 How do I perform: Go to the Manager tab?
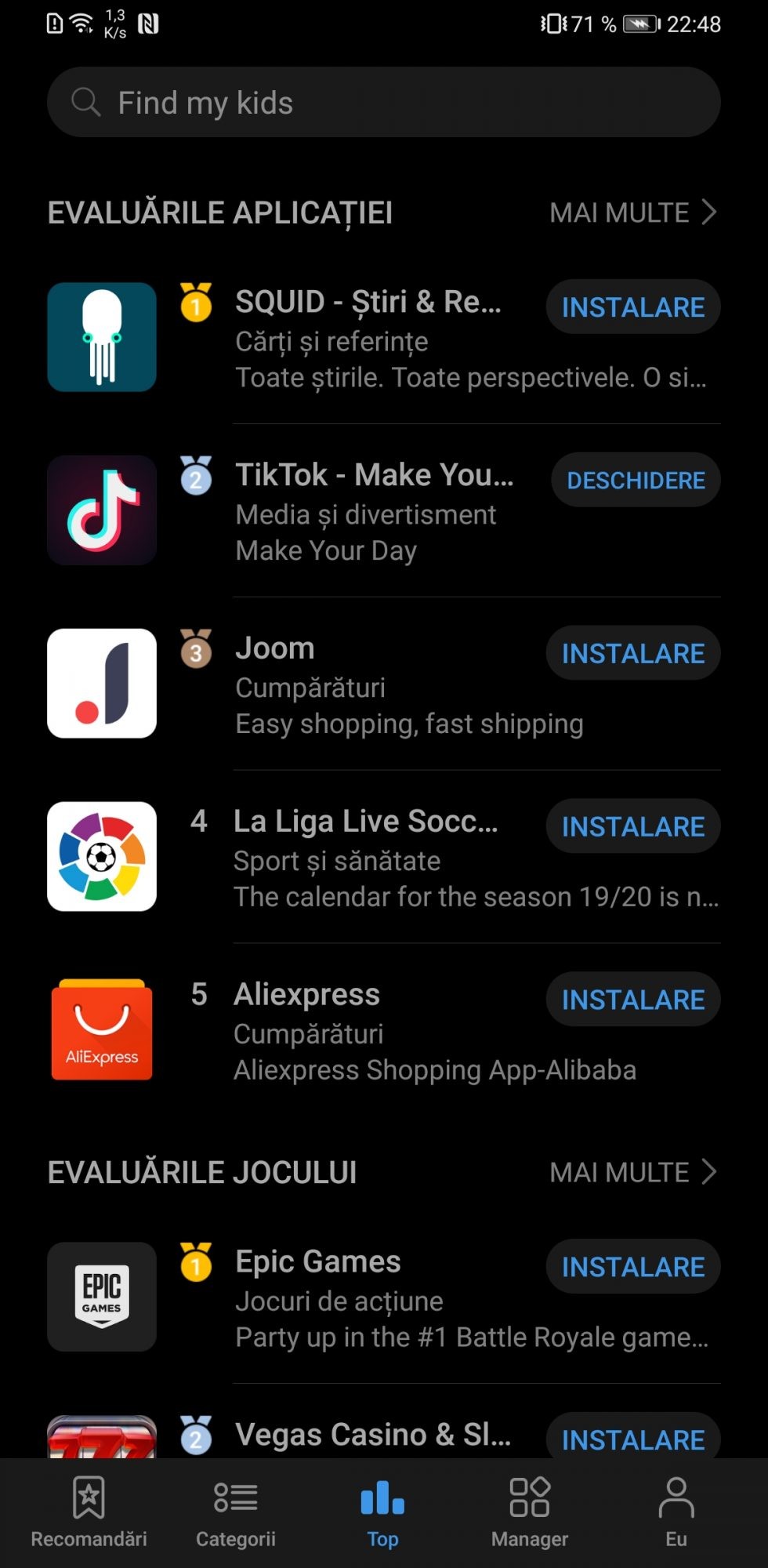[530, 1513]
